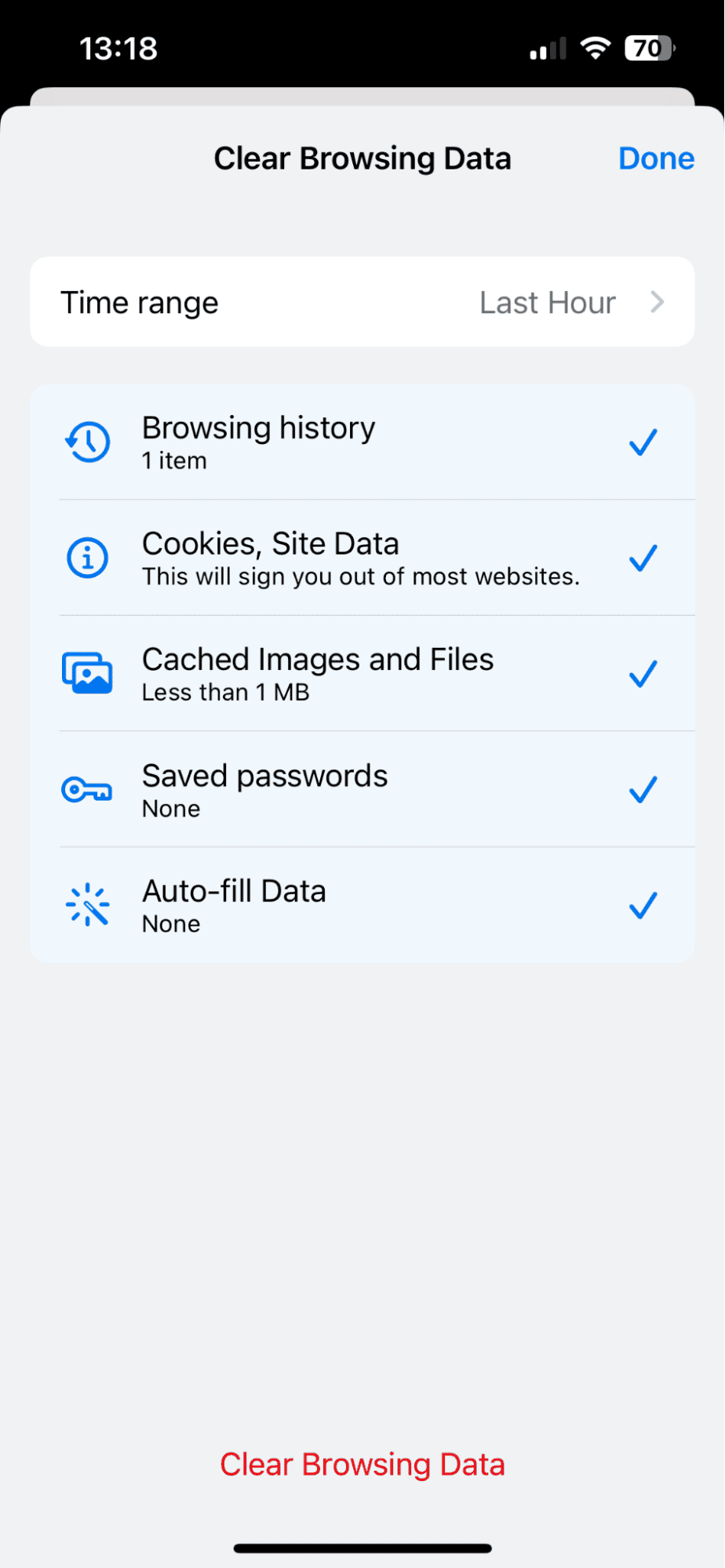Click the Saved passwords key icon
Image resolution: width=725 pixels, height=1568 pixels.
(x=87, y=790)
